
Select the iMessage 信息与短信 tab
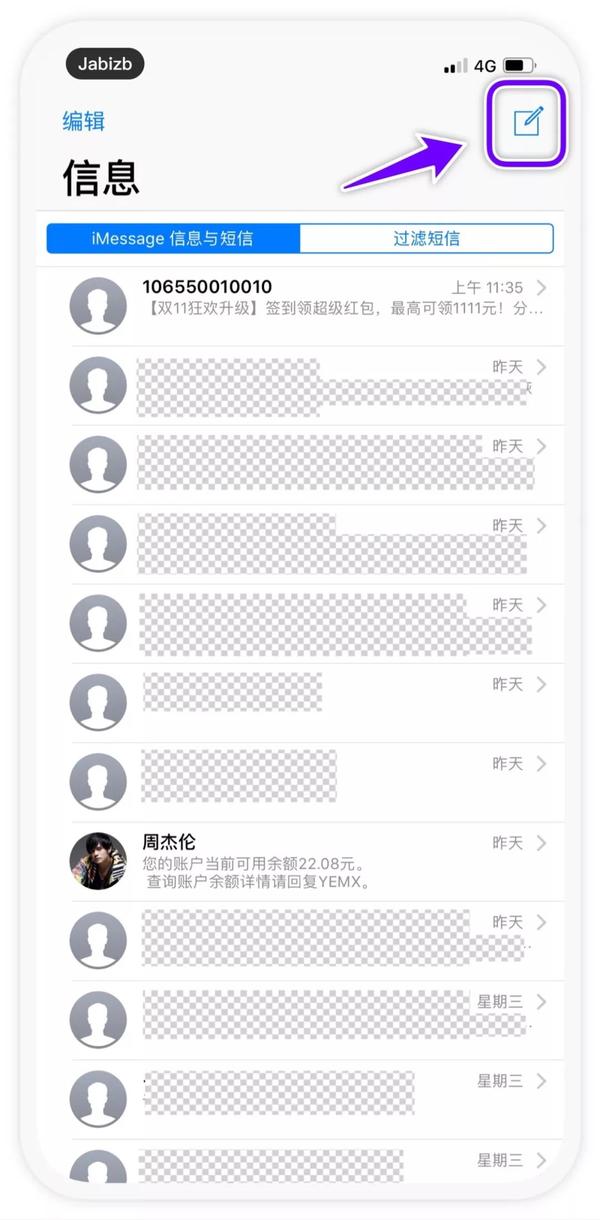coord(173,239)
